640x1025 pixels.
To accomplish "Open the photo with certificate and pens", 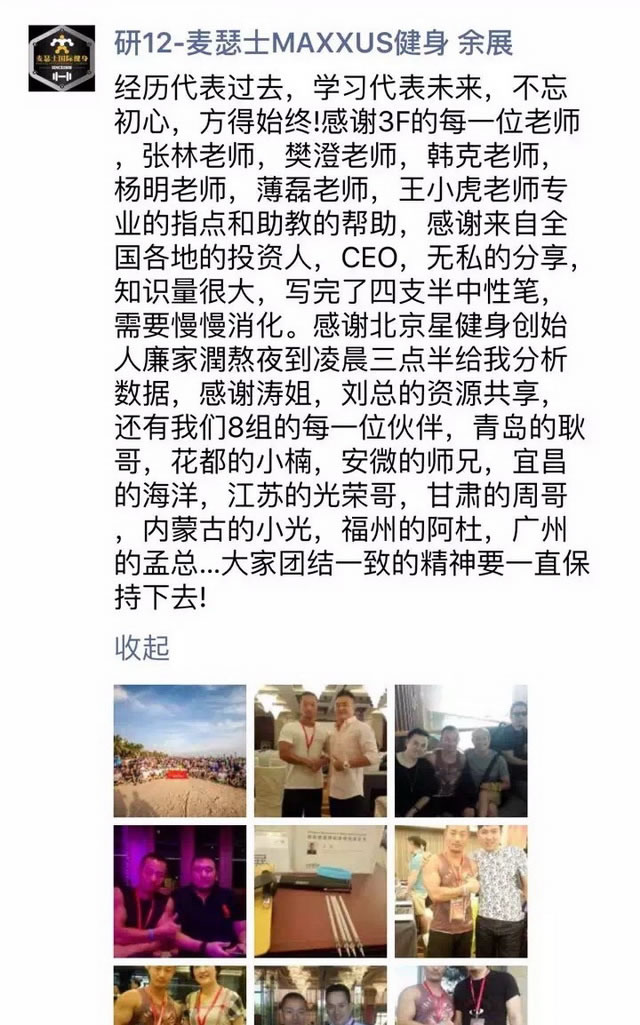I will click(x=320, y=890).
